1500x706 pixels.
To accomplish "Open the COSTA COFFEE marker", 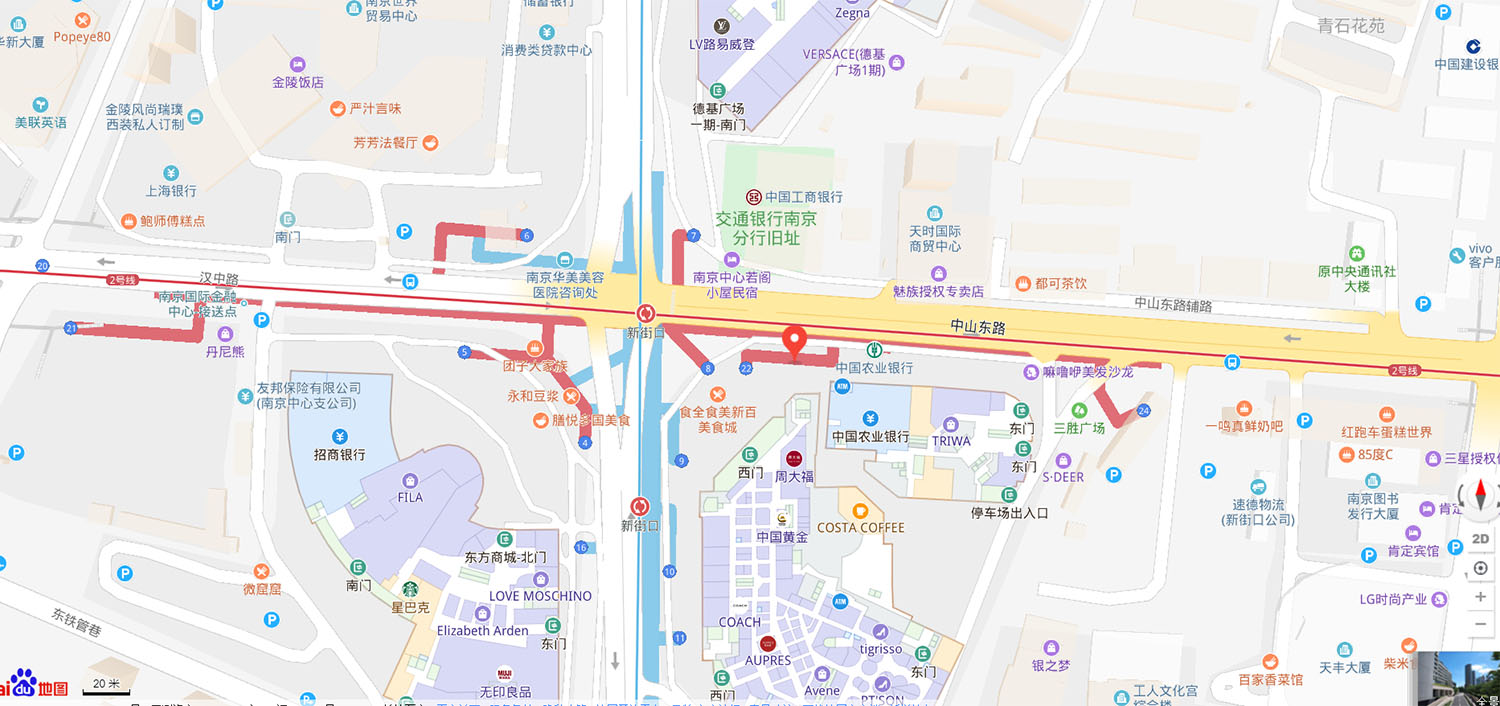I will tap(860, 510).
